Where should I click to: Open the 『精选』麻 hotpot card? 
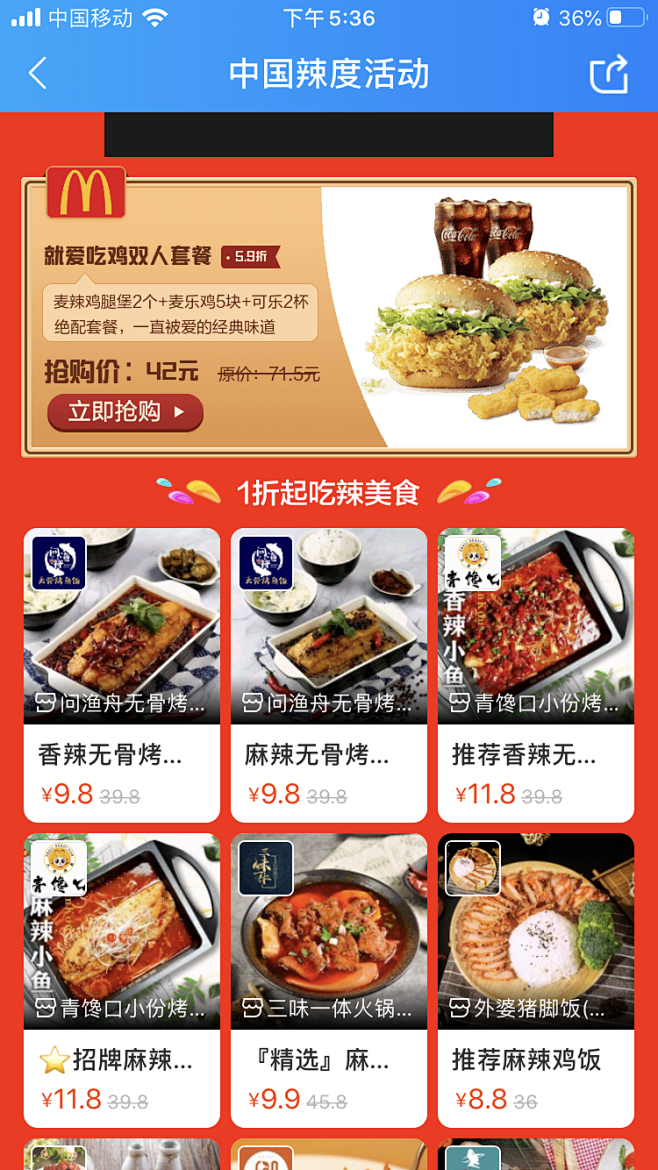point(328,978)
